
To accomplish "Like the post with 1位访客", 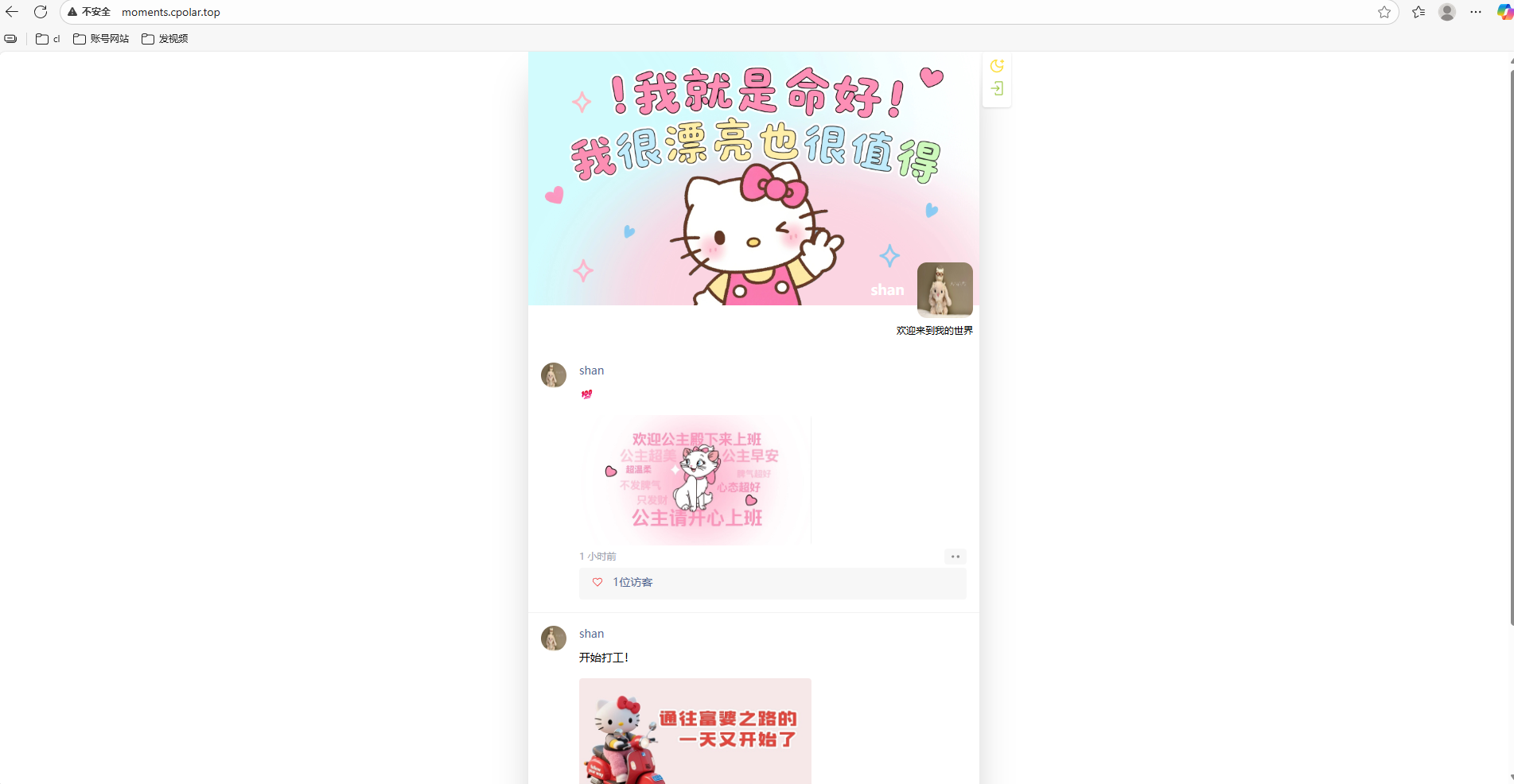I will pos(597,583).
